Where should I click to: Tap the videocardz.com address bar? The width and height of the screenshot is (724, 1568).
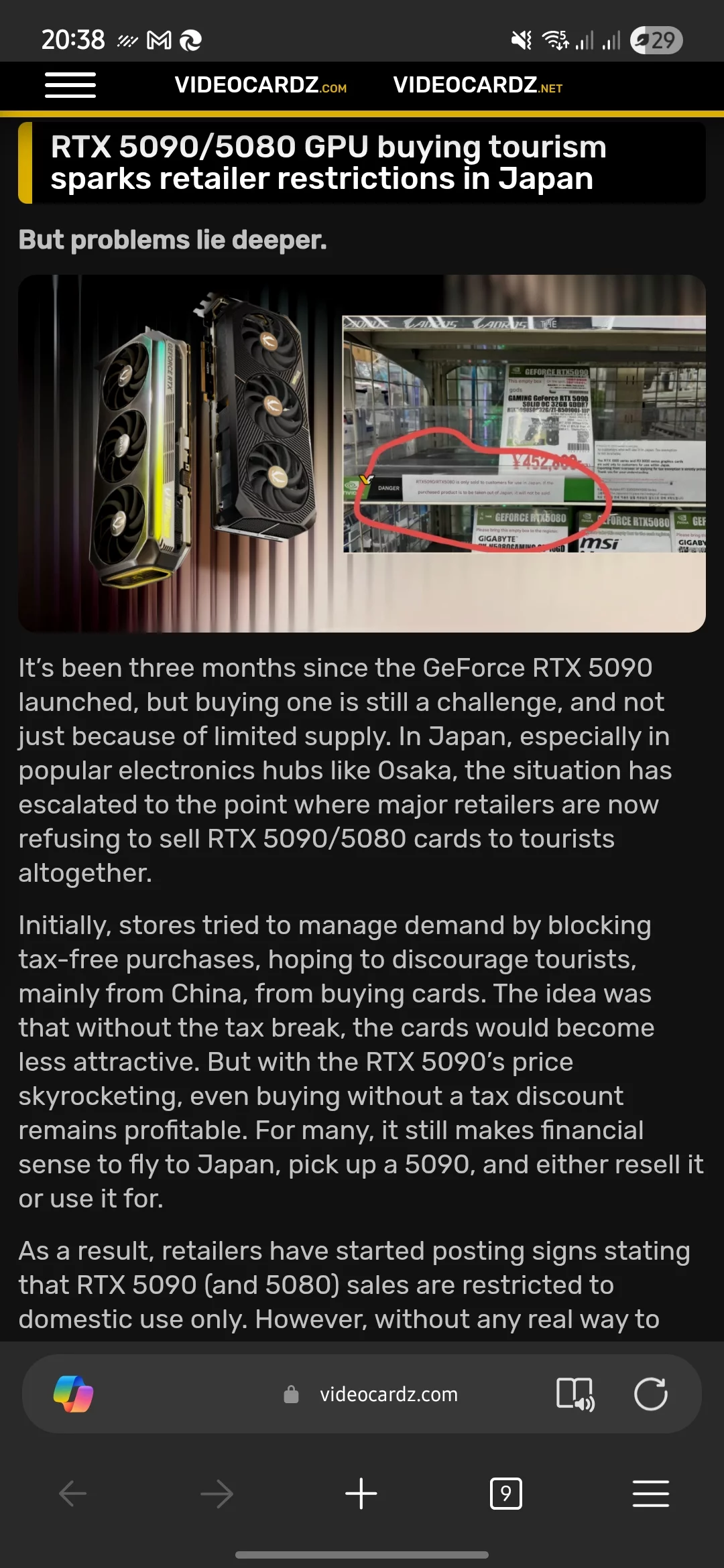tap(389, 1394)
